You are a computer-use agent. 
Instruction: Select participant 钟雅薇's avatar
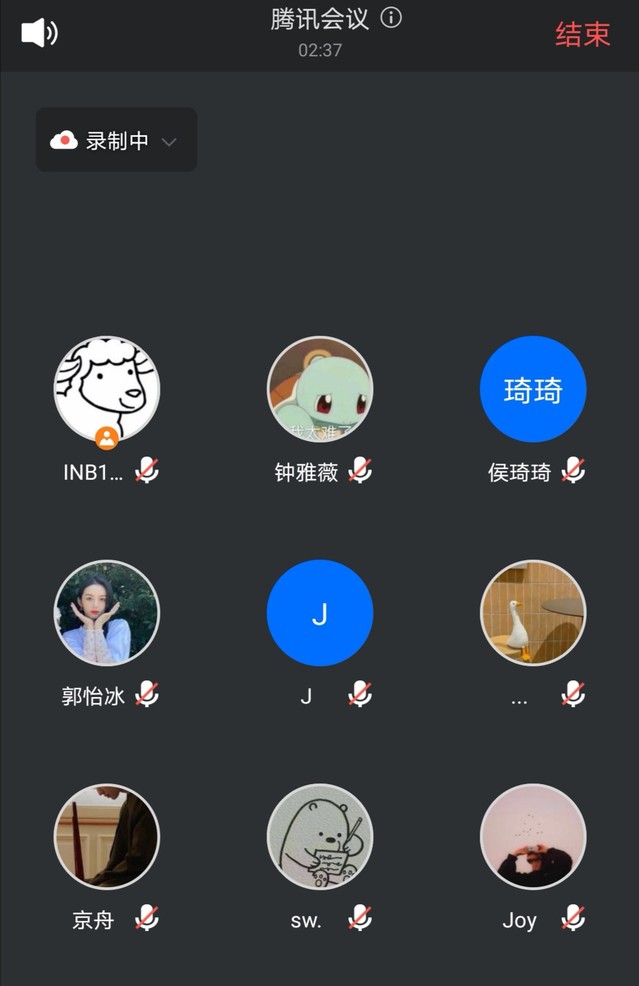tap(320, 390)
